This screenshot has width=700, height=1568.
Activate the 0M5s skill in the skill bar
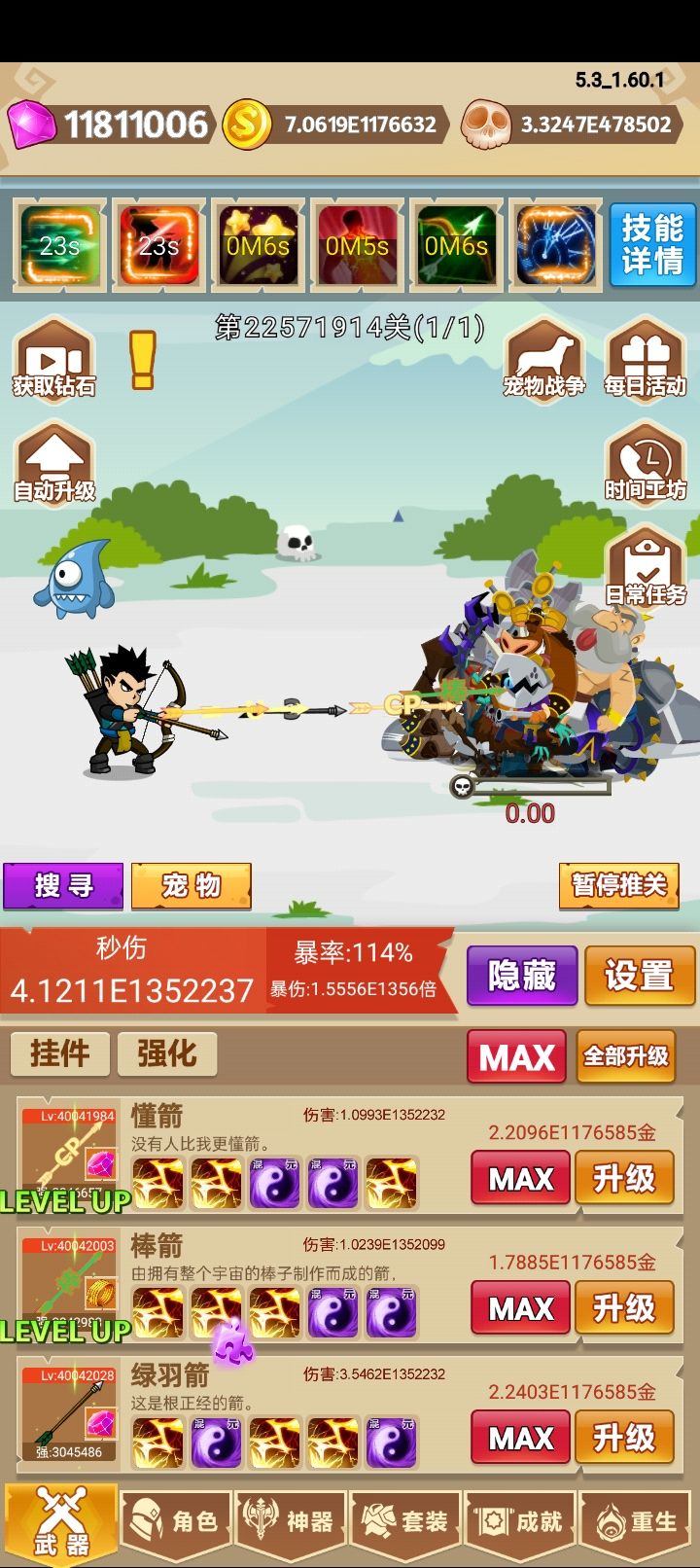358,246
